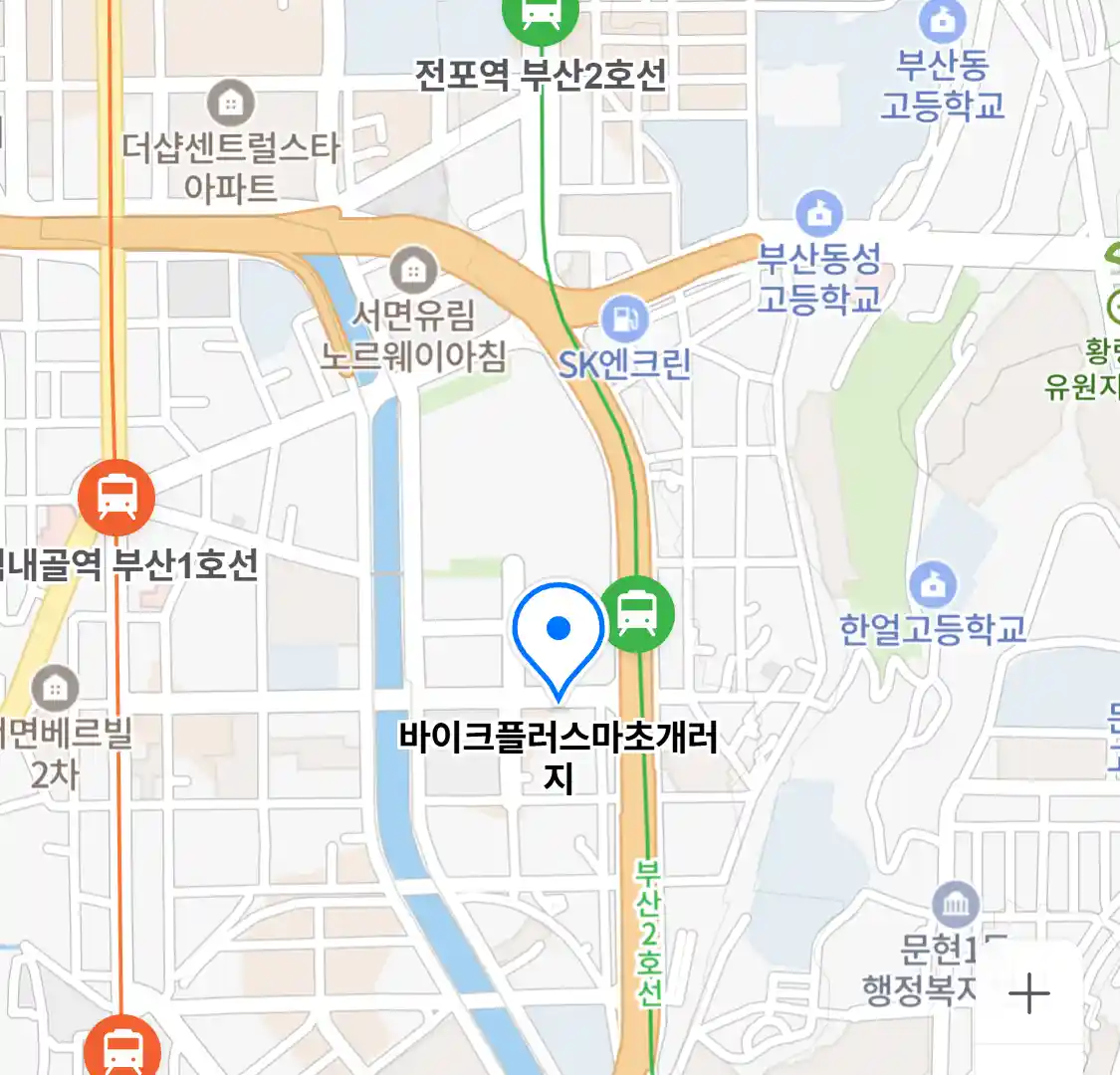This screenshot has height=1075, width=1120.
Task: Zoom in with the plus button
Action: point(1028,993)
